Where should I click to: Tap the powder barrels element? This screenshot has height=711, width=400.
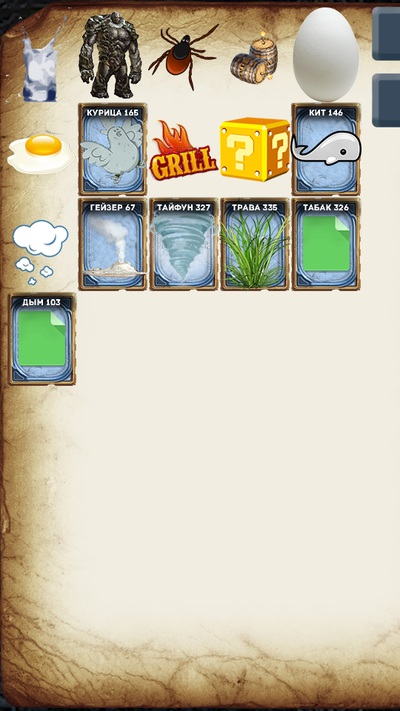tap(254, 59)
